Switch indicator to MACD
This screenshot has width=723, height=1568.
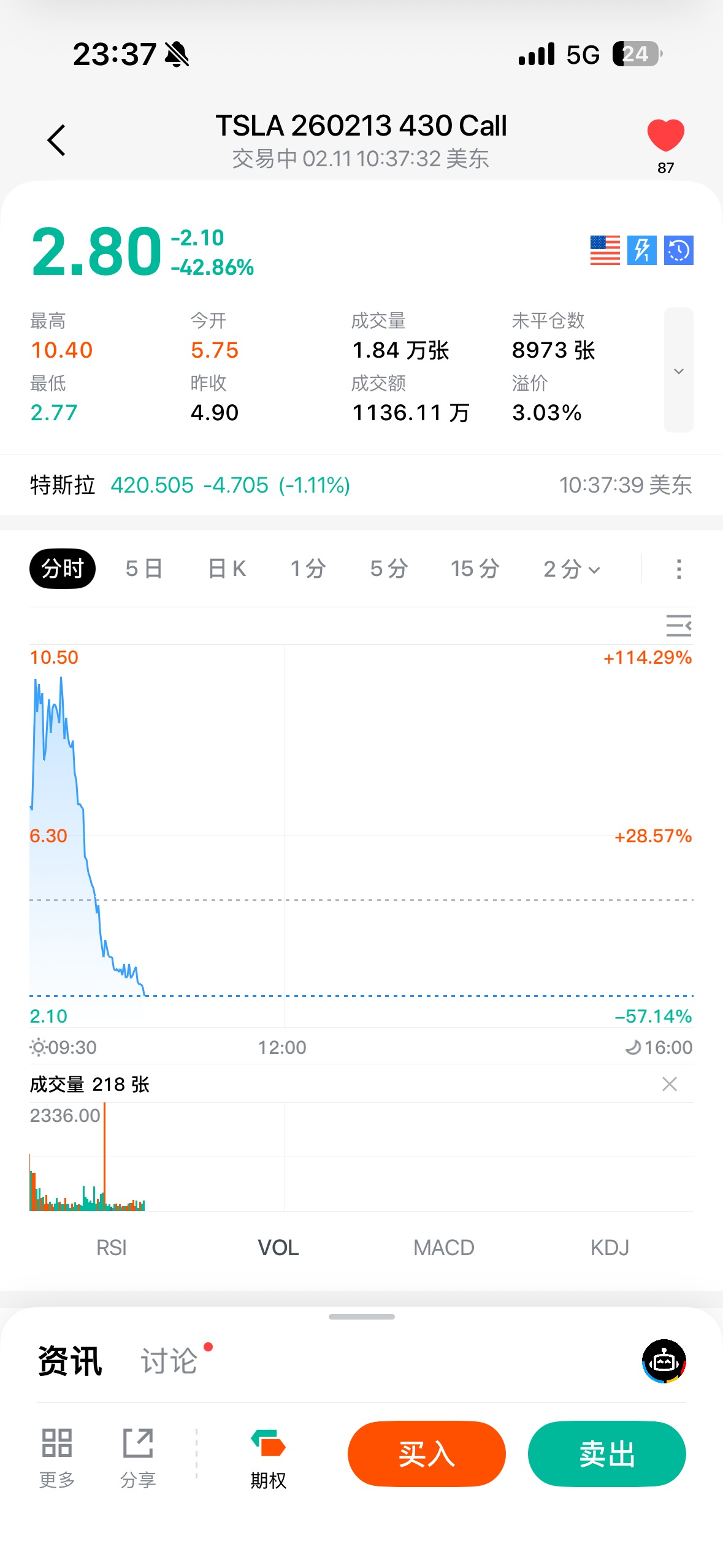[443, 1247]
